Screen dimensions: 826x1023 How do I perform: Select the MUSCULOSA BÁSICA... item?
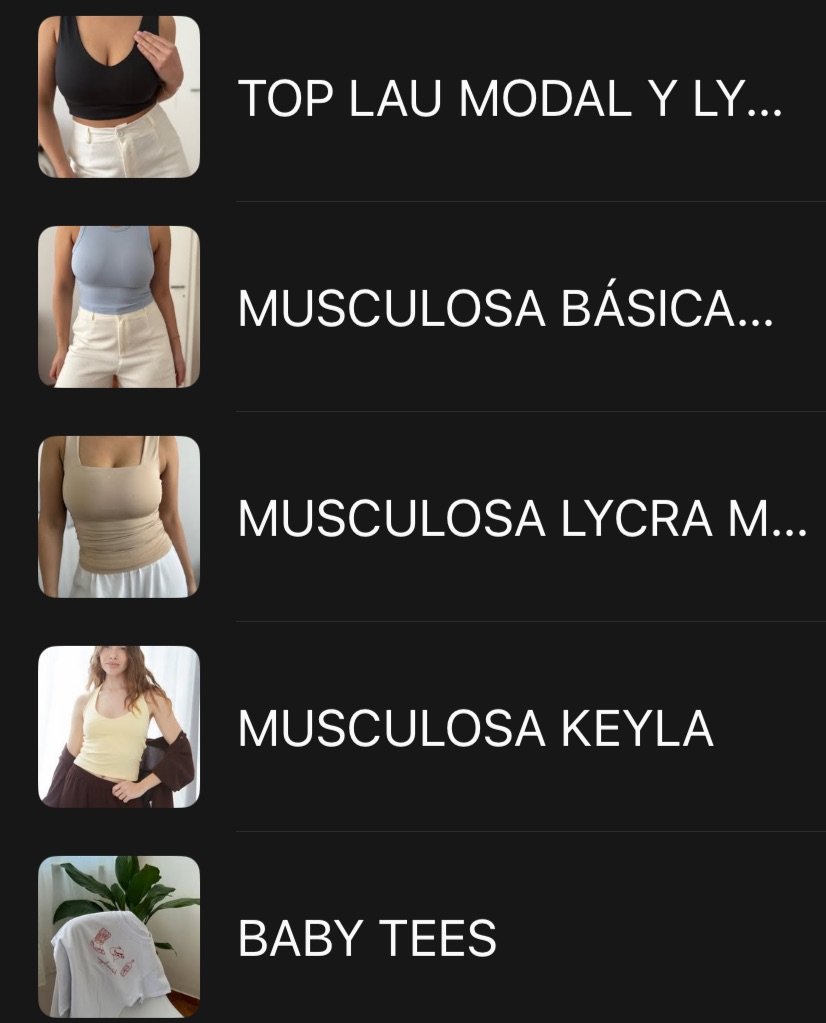coord(505,308)
